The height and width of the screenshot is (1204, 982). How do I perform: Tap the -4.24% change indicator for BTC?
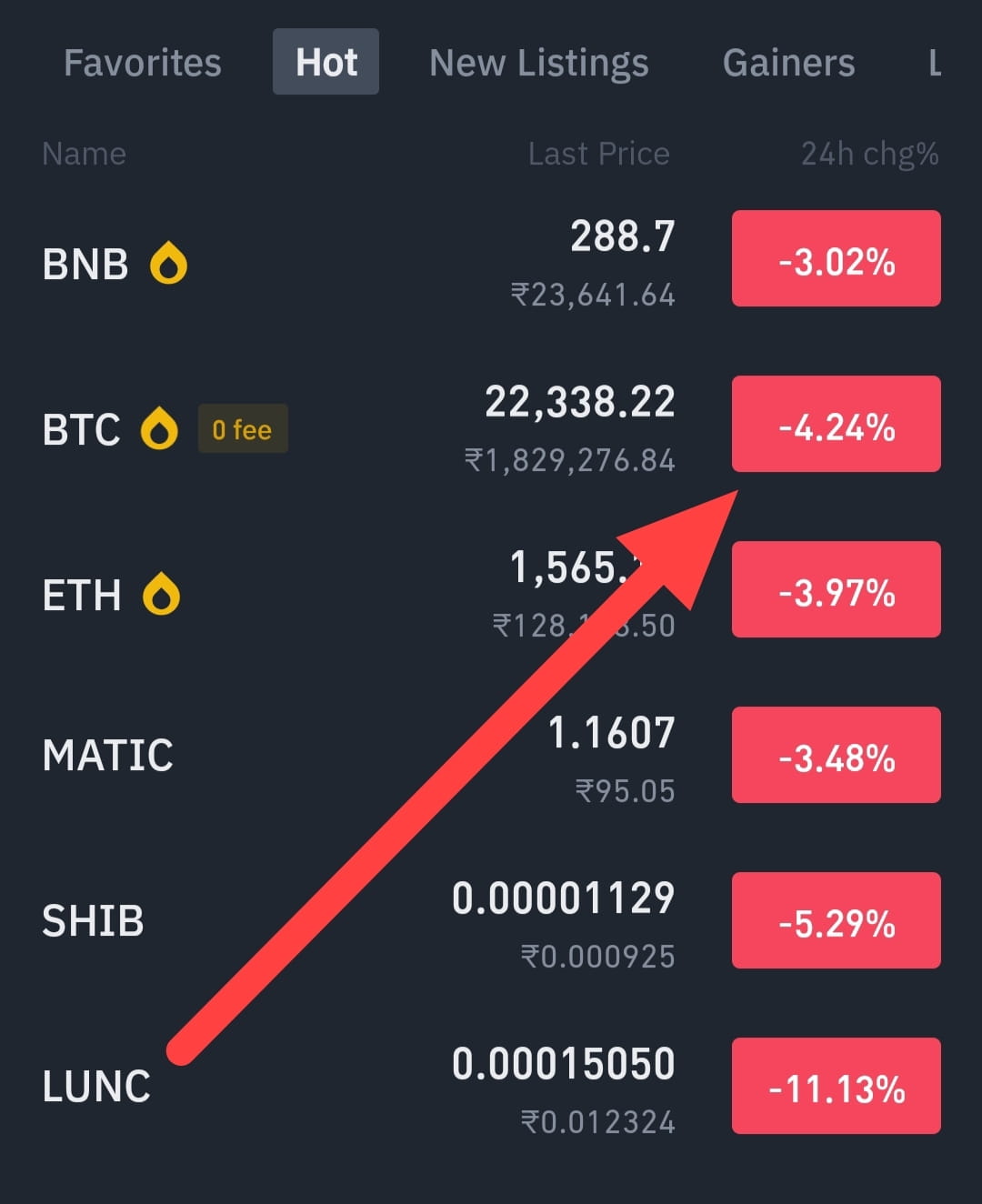tap(836, 423)
